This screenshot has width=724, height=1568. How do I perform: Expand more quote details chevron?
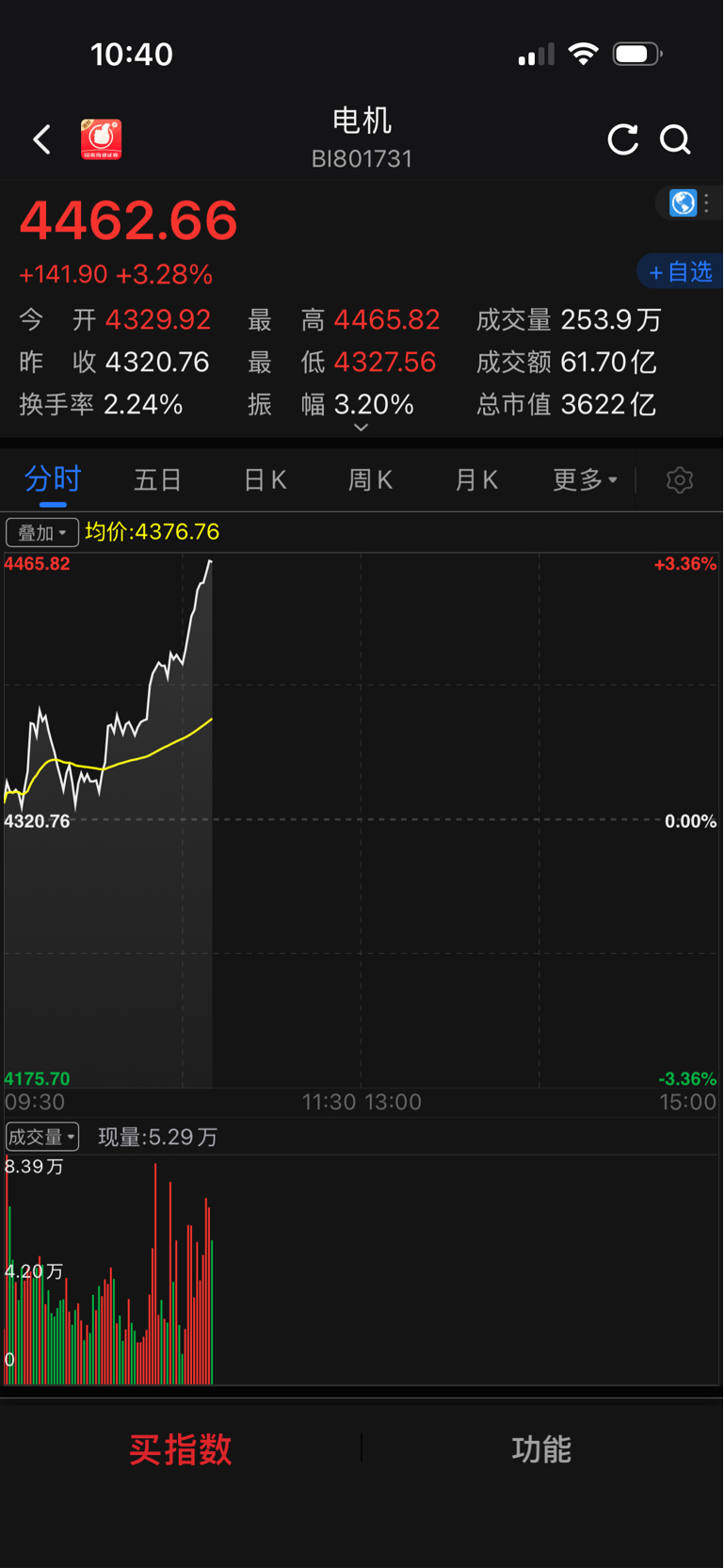pyautogui.click(x=361, y=428)
